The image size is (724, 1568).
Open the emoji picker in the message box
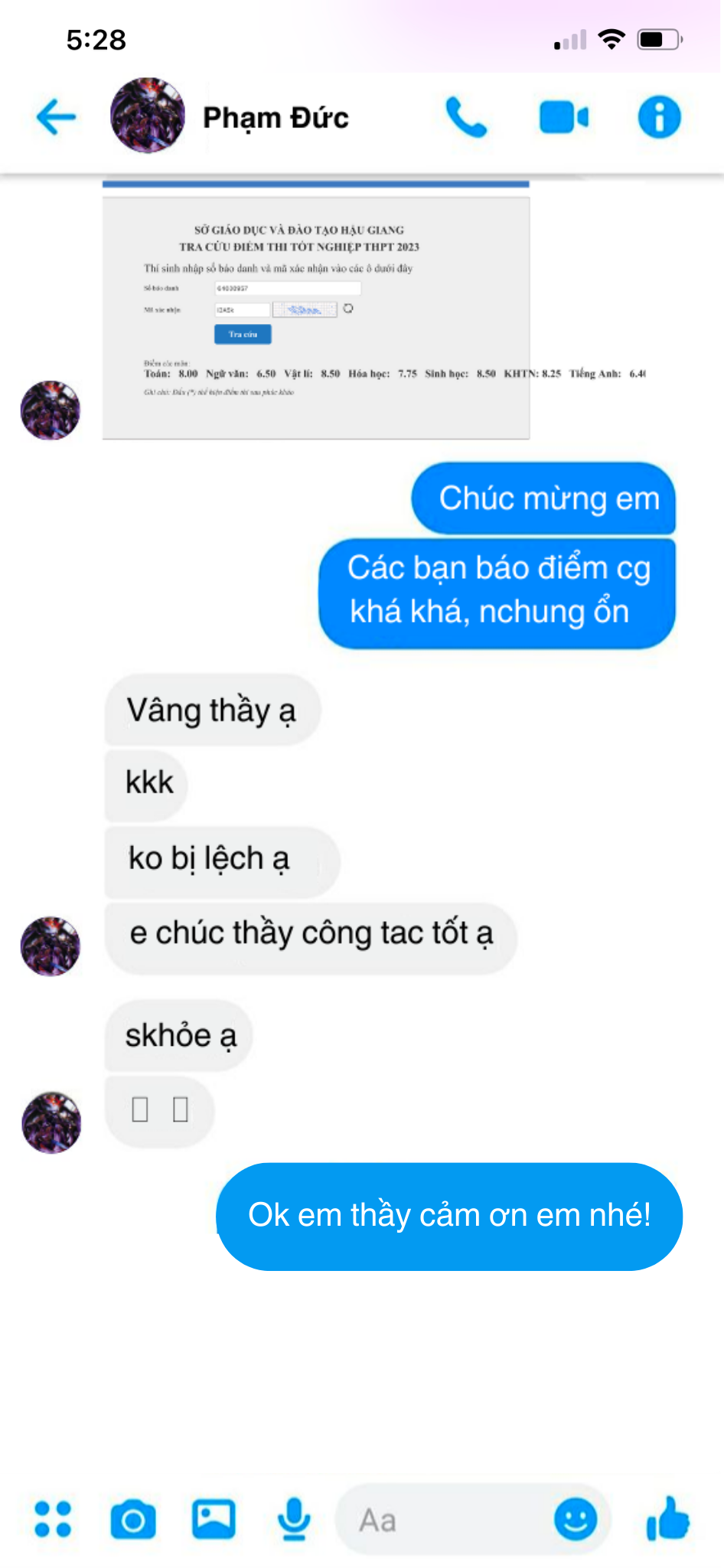(576, 1519)
